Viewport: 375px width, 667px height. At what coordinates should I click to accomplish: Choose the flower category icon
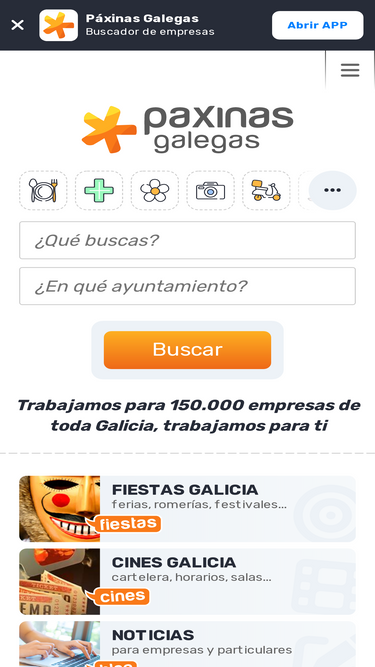point(155,191)
